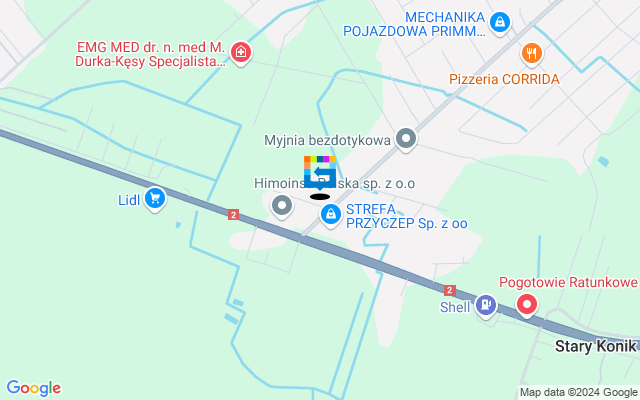This screenshot has height=400, width=640.
Task: Open the Lidl store marker
Action: (x=154, y=200)
